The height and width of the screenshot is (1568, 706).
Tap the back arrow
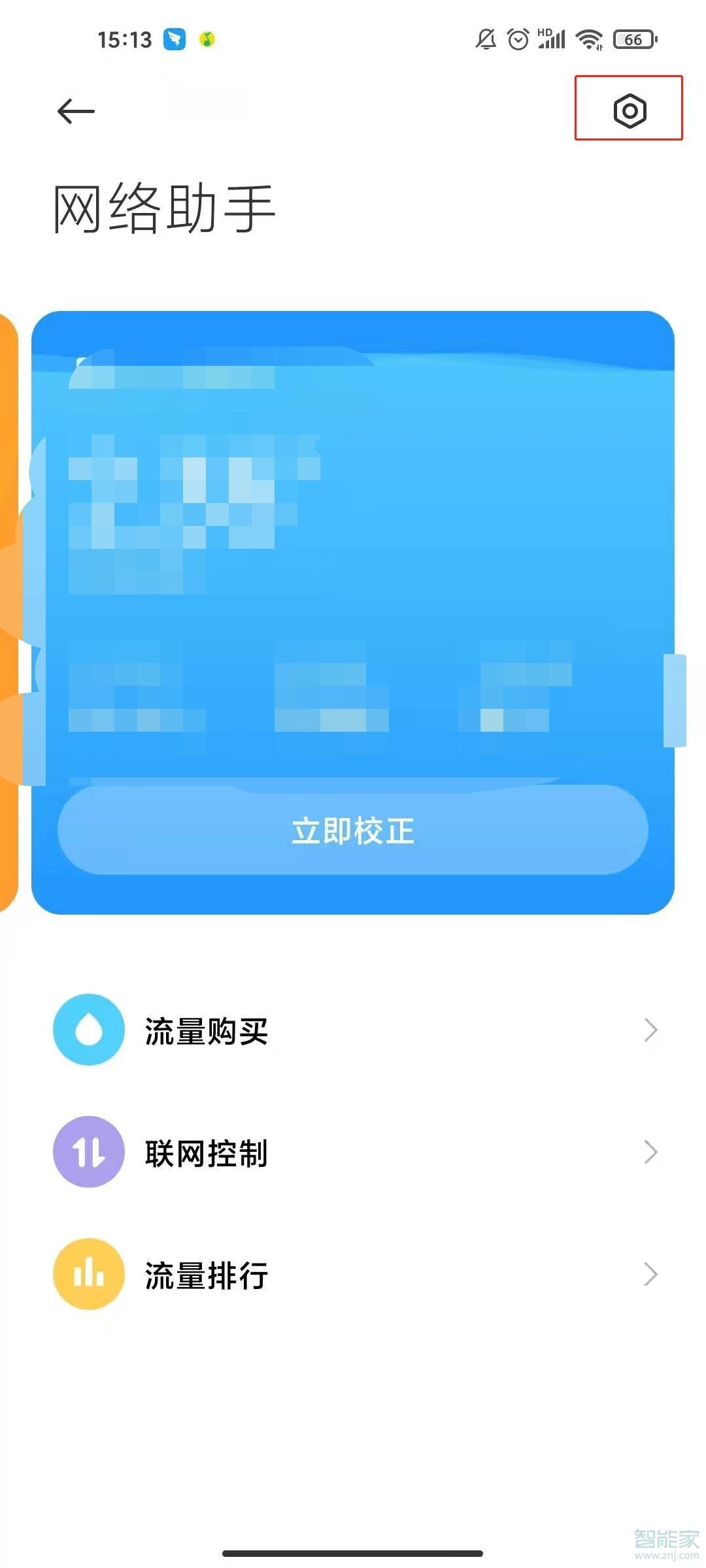pos(75,112)
